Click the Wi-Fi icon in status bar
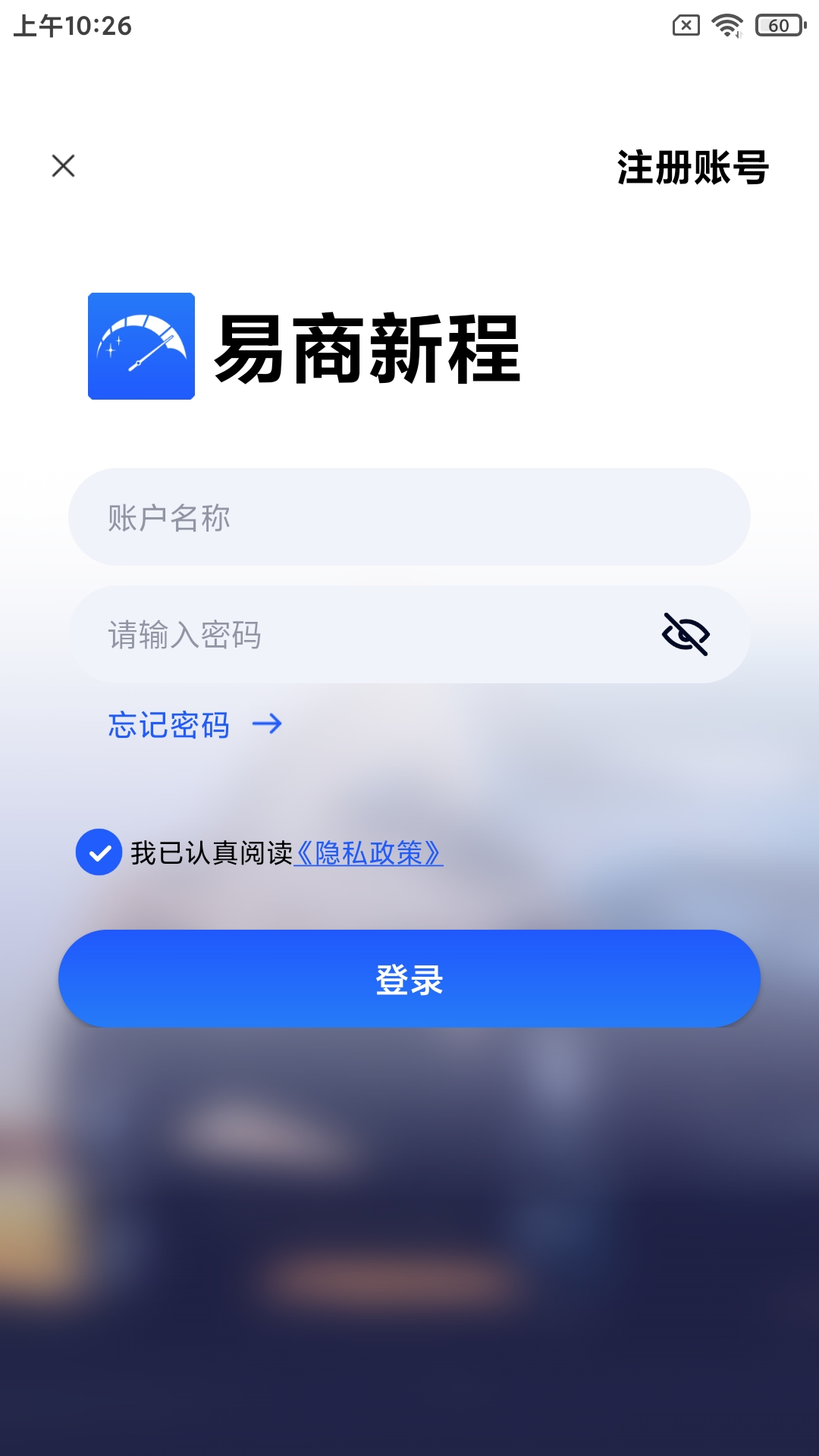 pyautogui.click(x=726, y=25)
